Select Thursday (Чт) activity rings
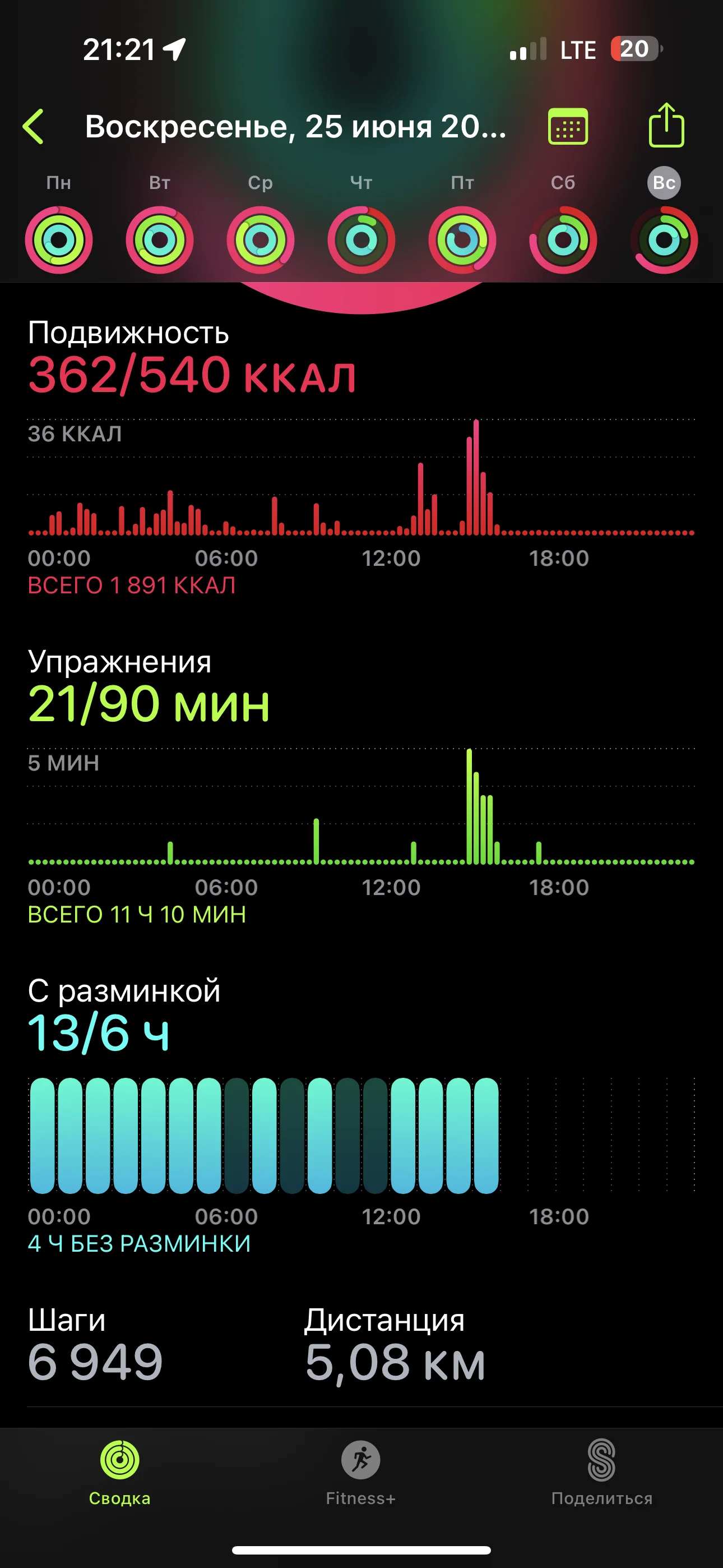The width and height of the screenshot is (723, 1568). [361, 240]
